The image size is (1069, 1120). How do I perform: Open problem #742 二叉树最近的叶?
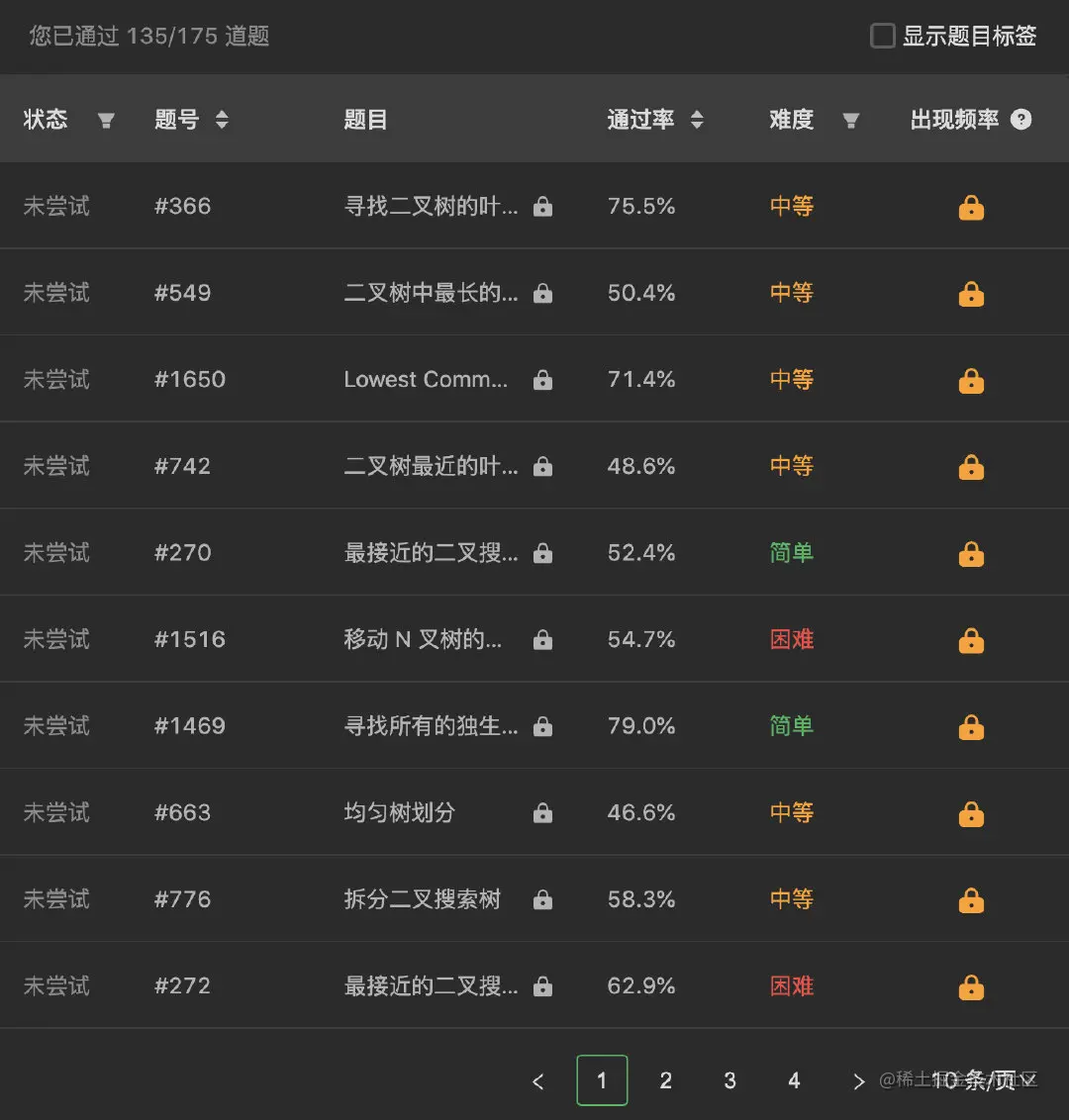(431, 466)
